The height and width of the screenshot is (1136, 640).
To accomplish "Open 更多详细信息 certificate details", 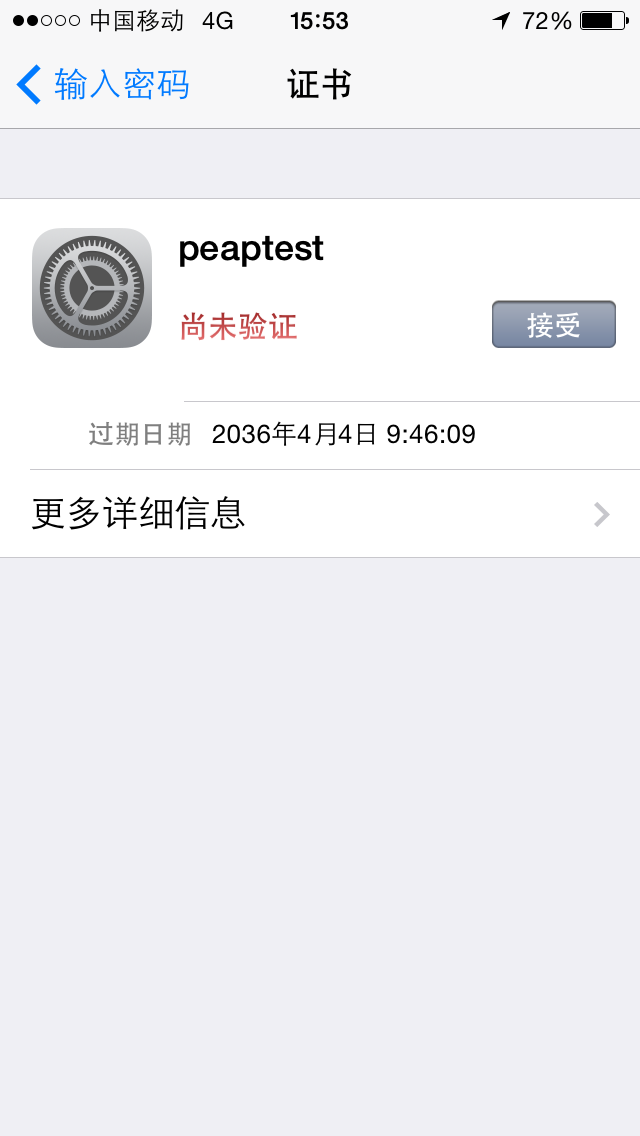I will tap(320, 514).
